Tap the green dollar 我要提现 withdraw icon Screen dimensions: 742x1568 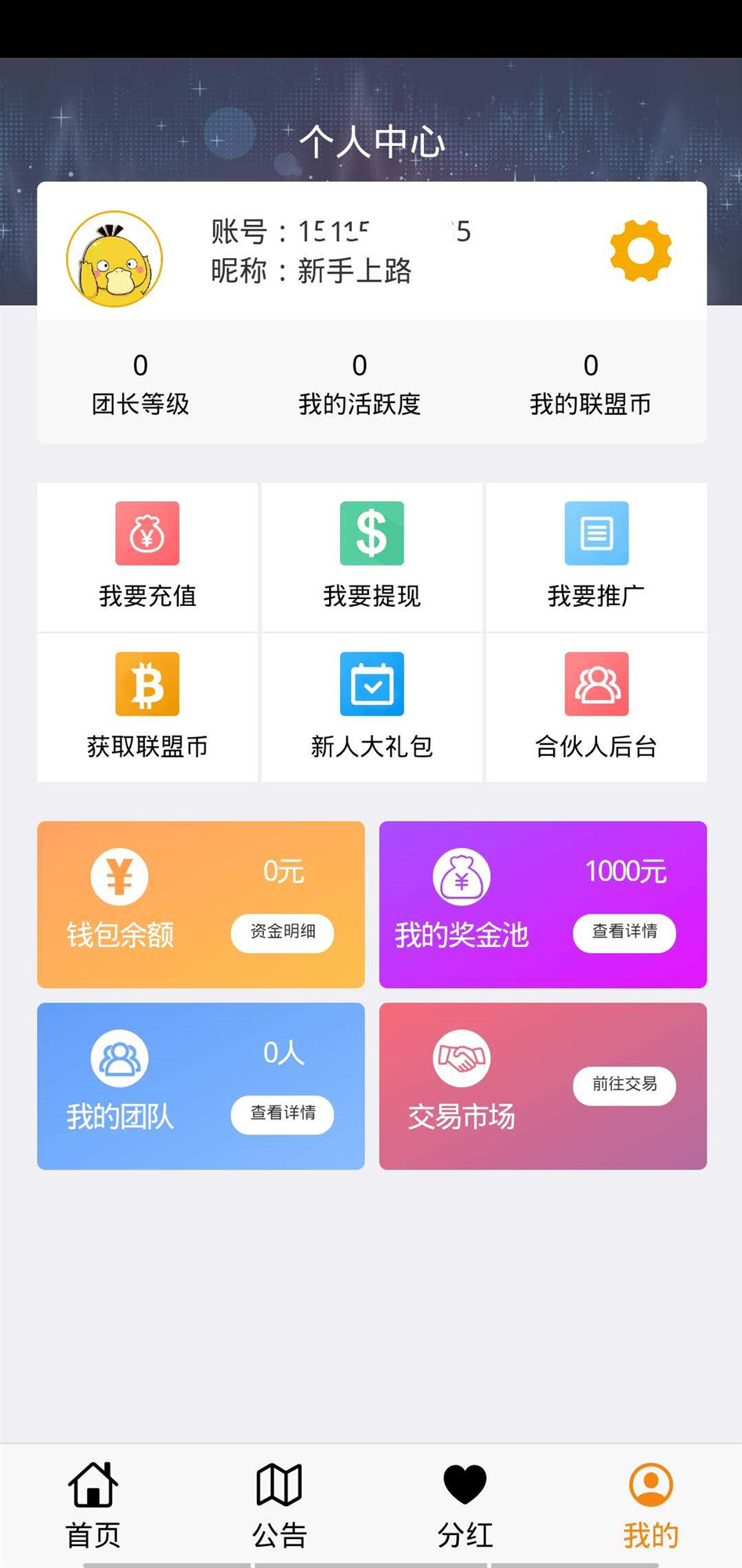tap(371, 533)
